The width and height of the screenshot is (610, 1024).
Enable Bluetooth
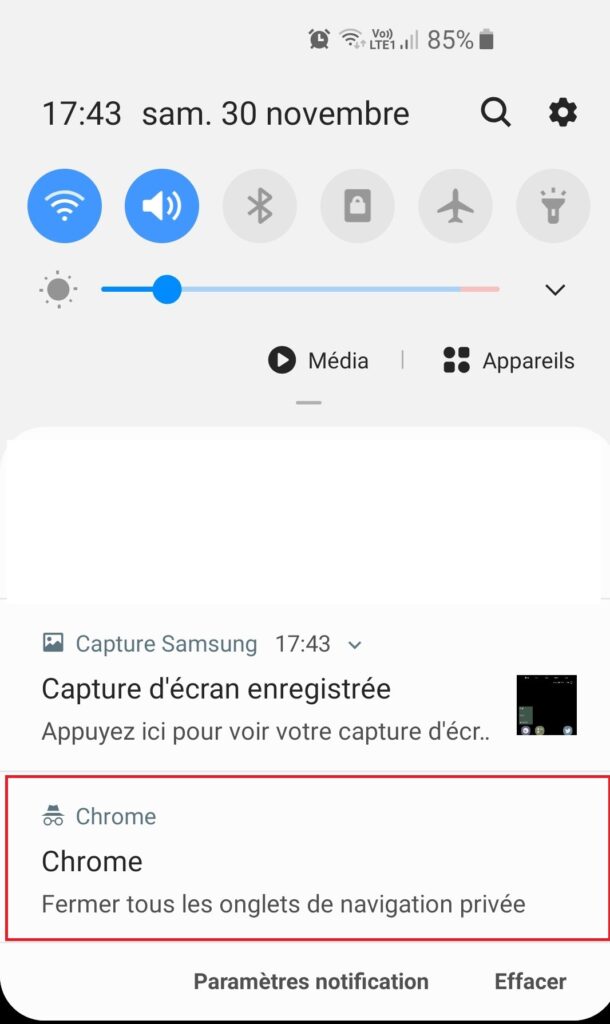point(260,207)
